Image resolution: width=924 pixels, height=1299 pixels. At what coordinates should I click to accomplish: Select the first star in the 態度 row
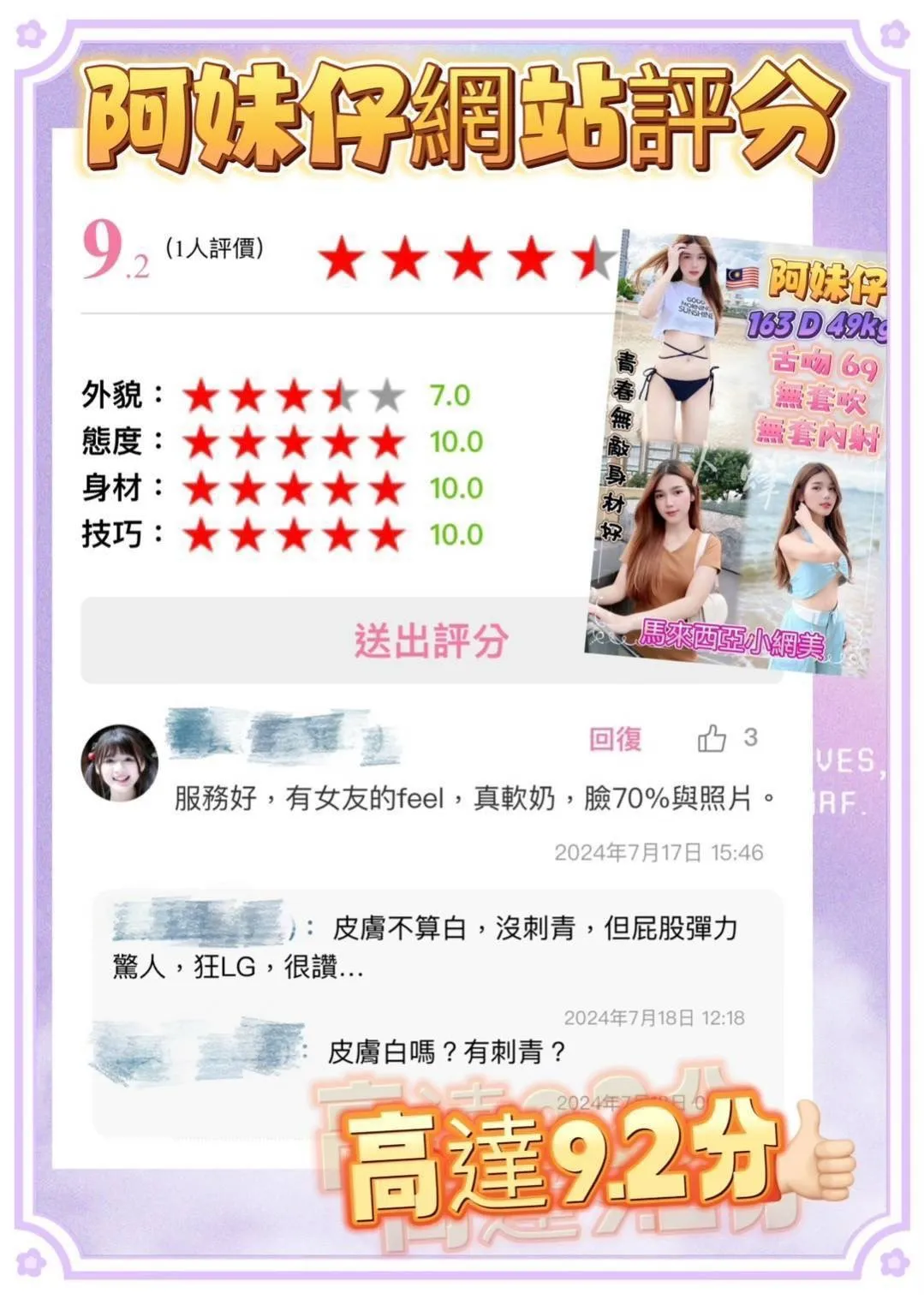point(203,444)
